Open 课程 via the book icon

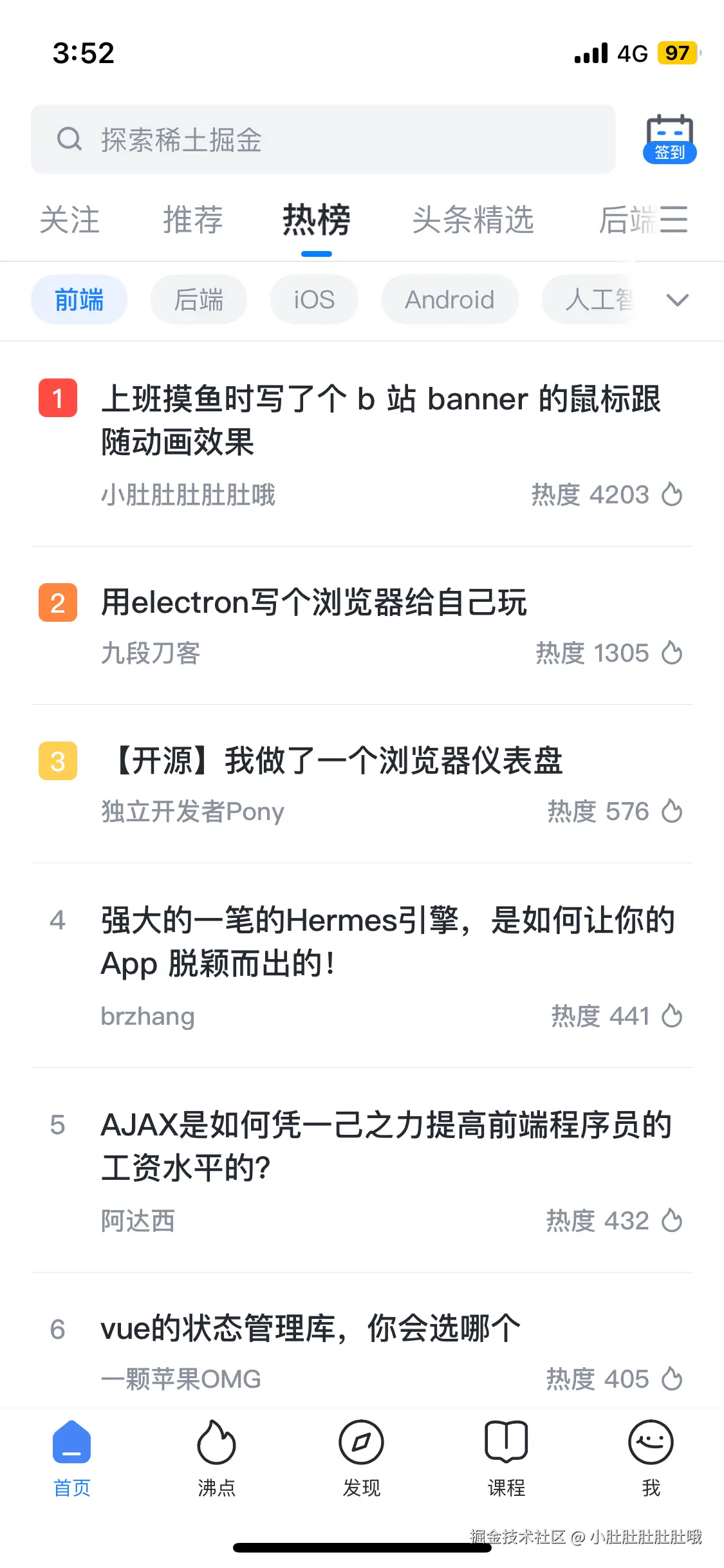click(x=506, y=1444)
